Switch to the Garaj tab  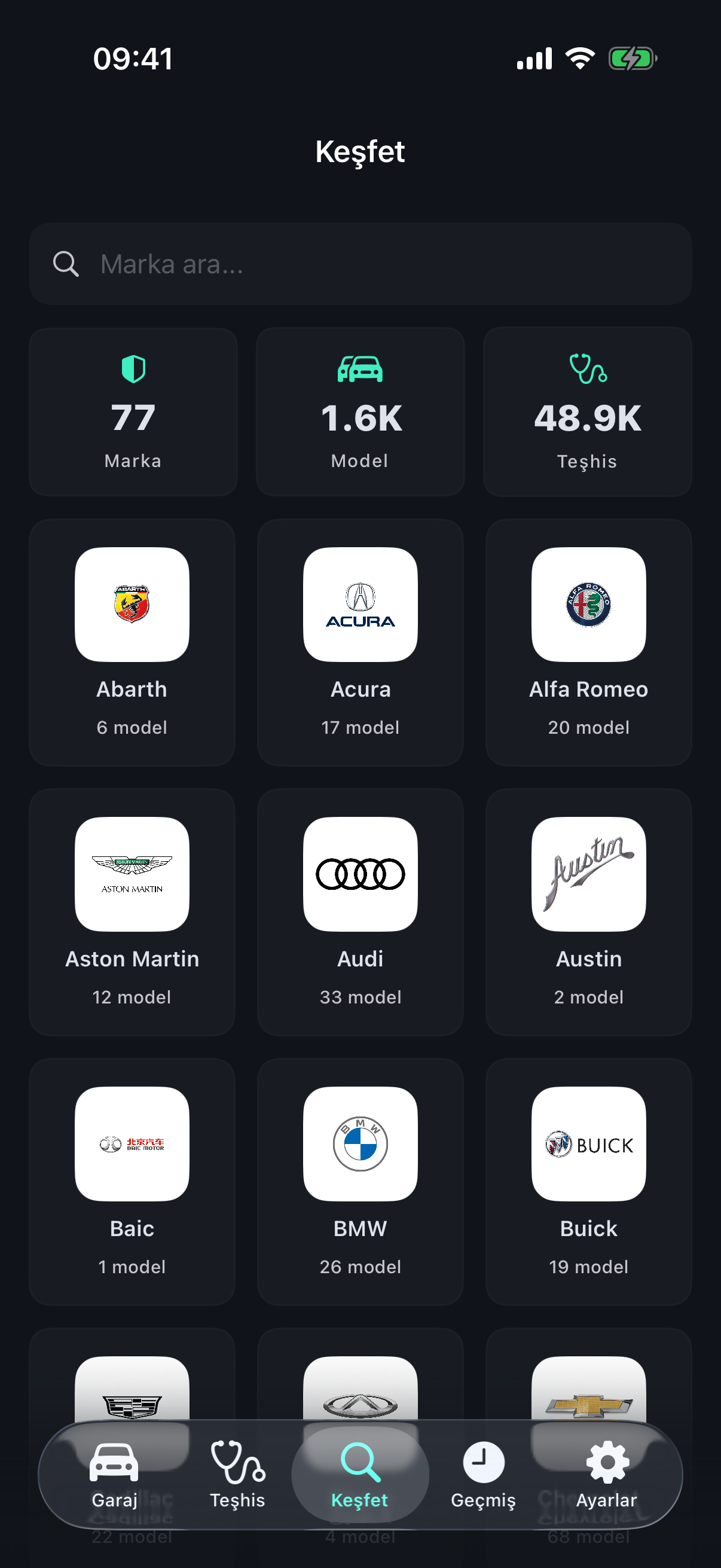point(114,1474)
